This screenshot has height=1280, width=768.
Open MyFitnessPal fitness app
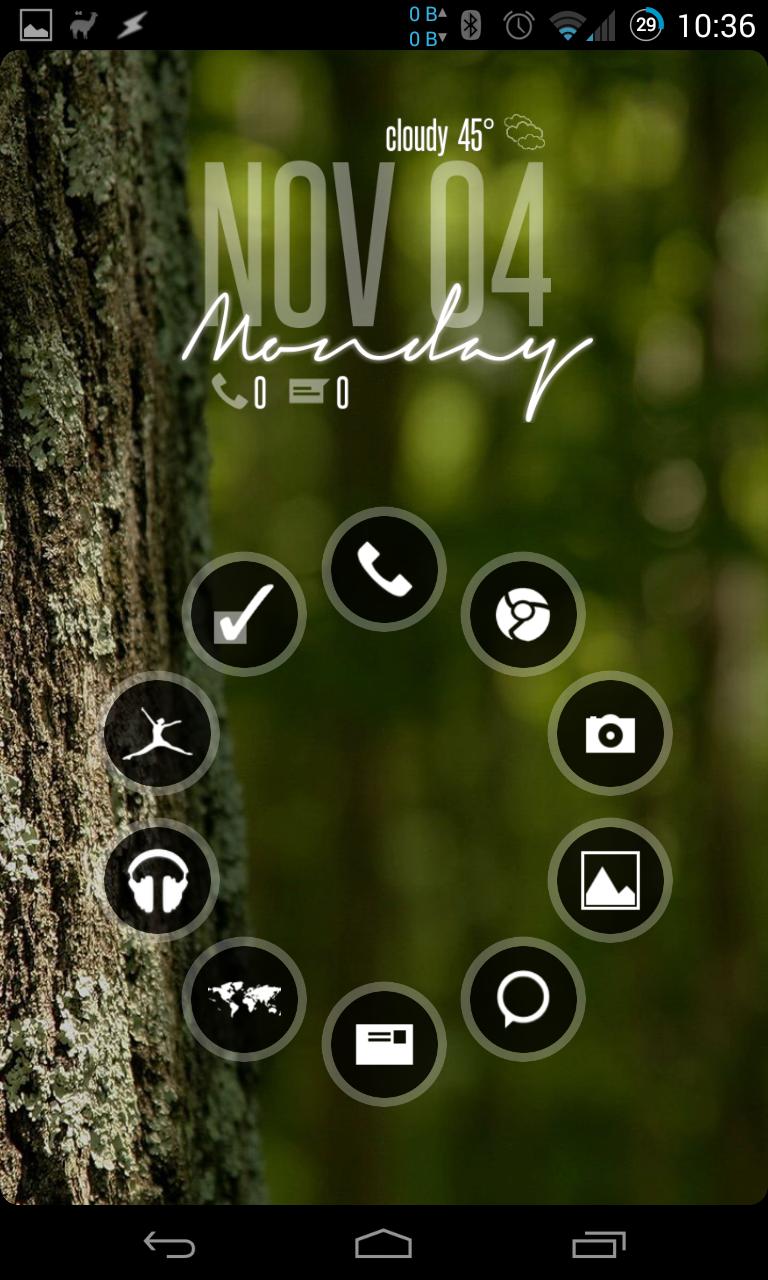(x=159, y=733)
